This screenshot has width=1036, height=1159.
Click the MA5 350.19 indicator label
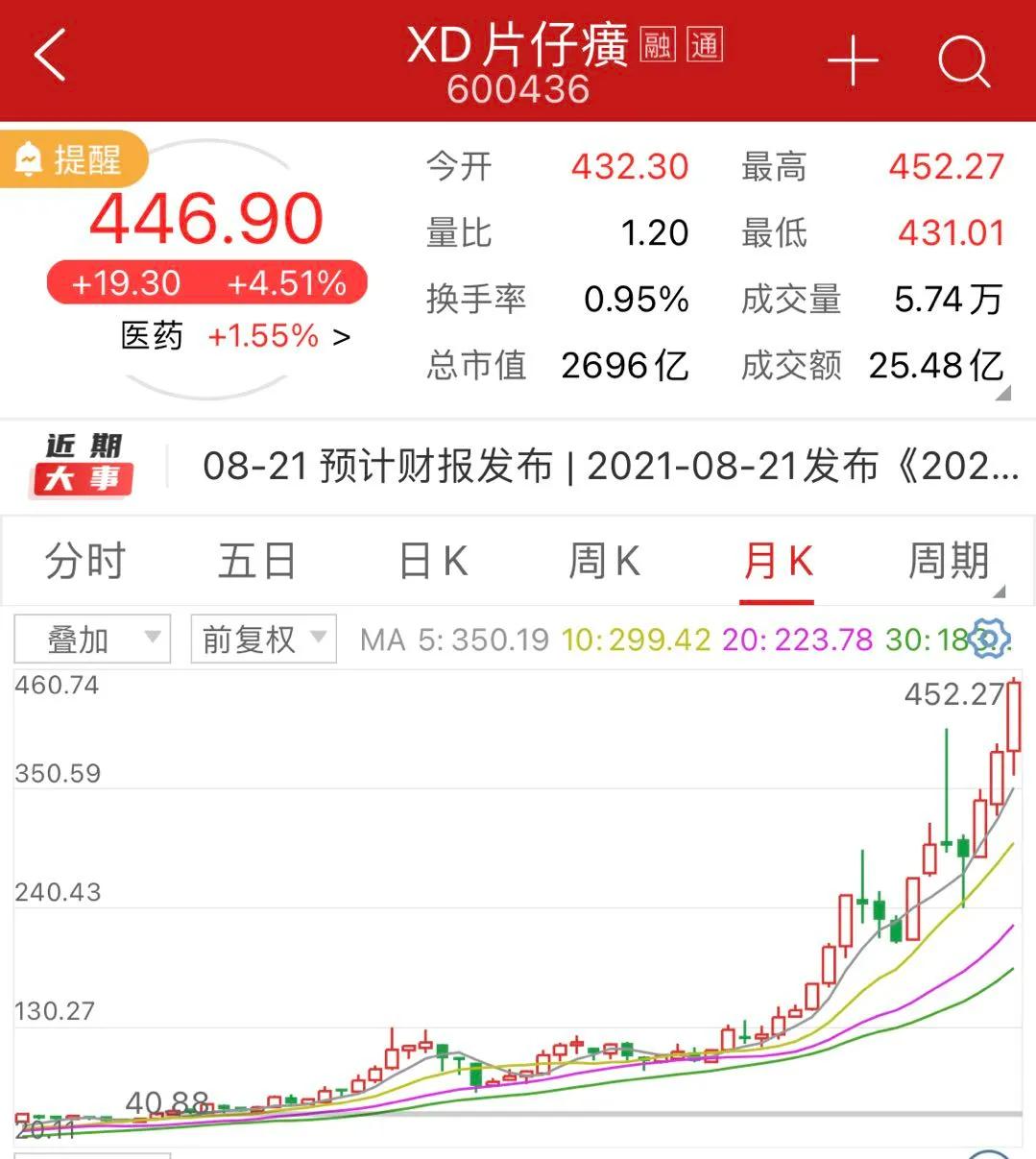pos(453,638)
